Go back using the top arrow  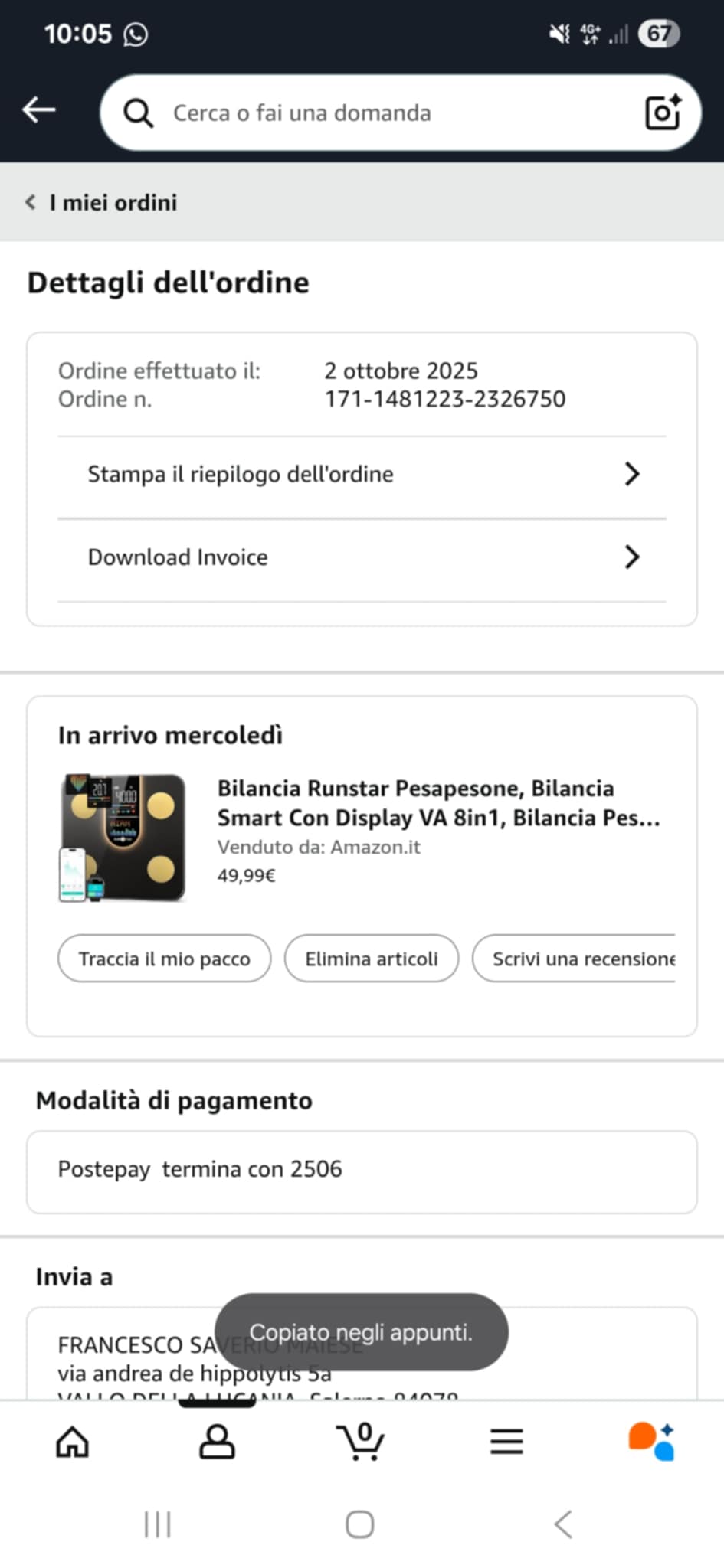tap(39, 110)
